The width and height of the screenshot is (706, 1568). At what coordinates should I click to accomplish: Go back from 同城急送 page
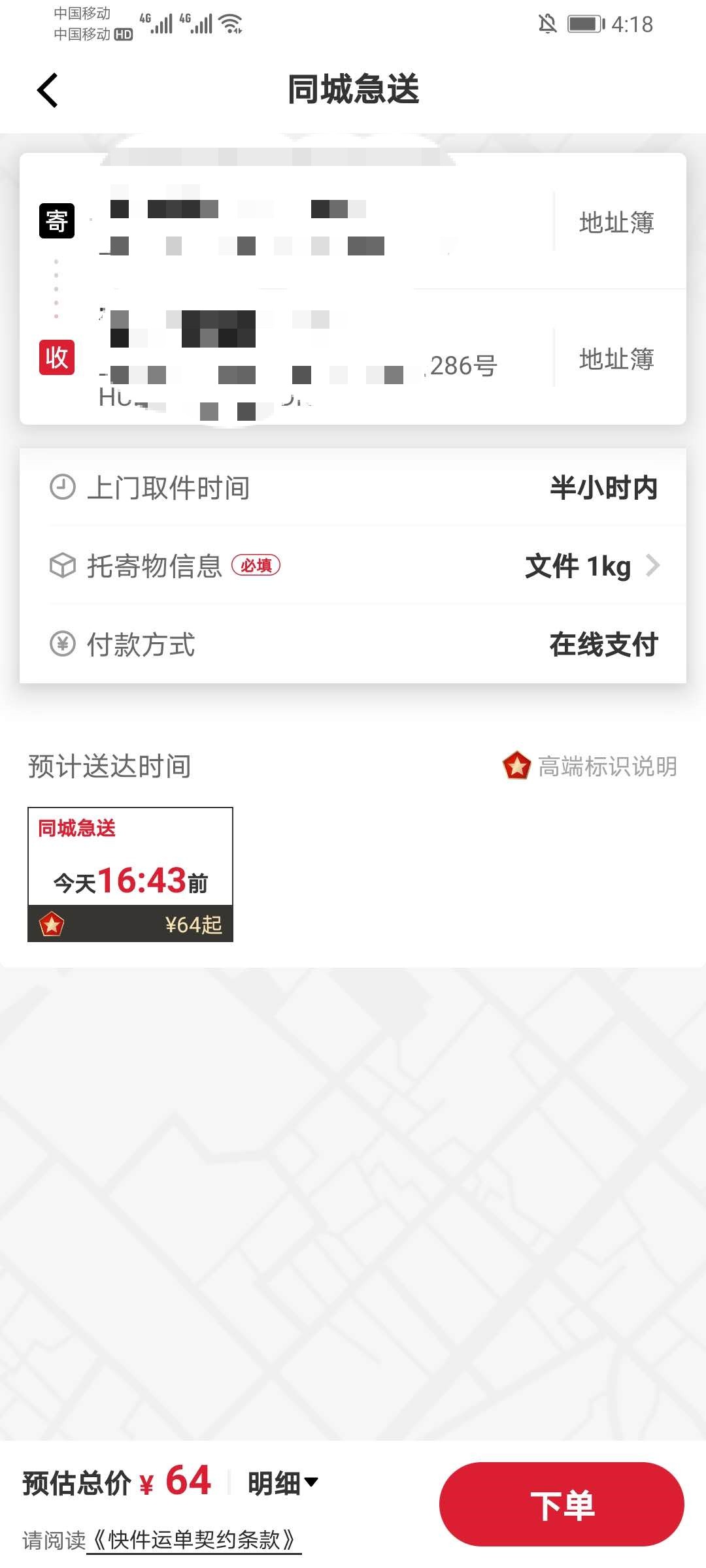coord(47,90)
